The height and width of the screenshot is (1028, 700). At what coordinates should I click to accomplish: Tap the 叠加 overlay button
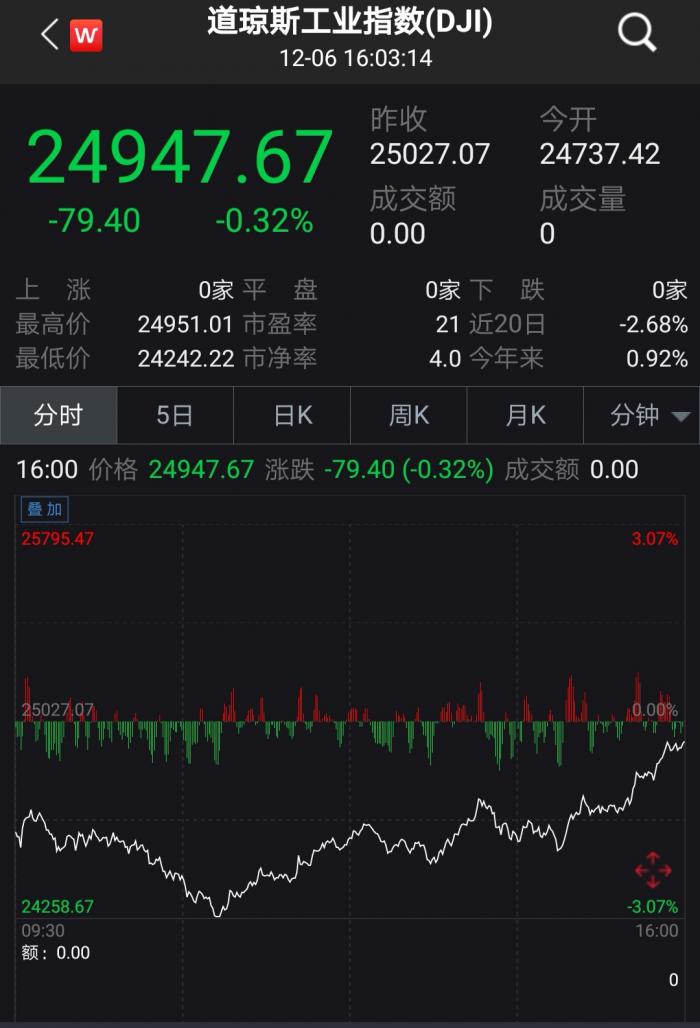pyautogui.click(x=44, y=510)
